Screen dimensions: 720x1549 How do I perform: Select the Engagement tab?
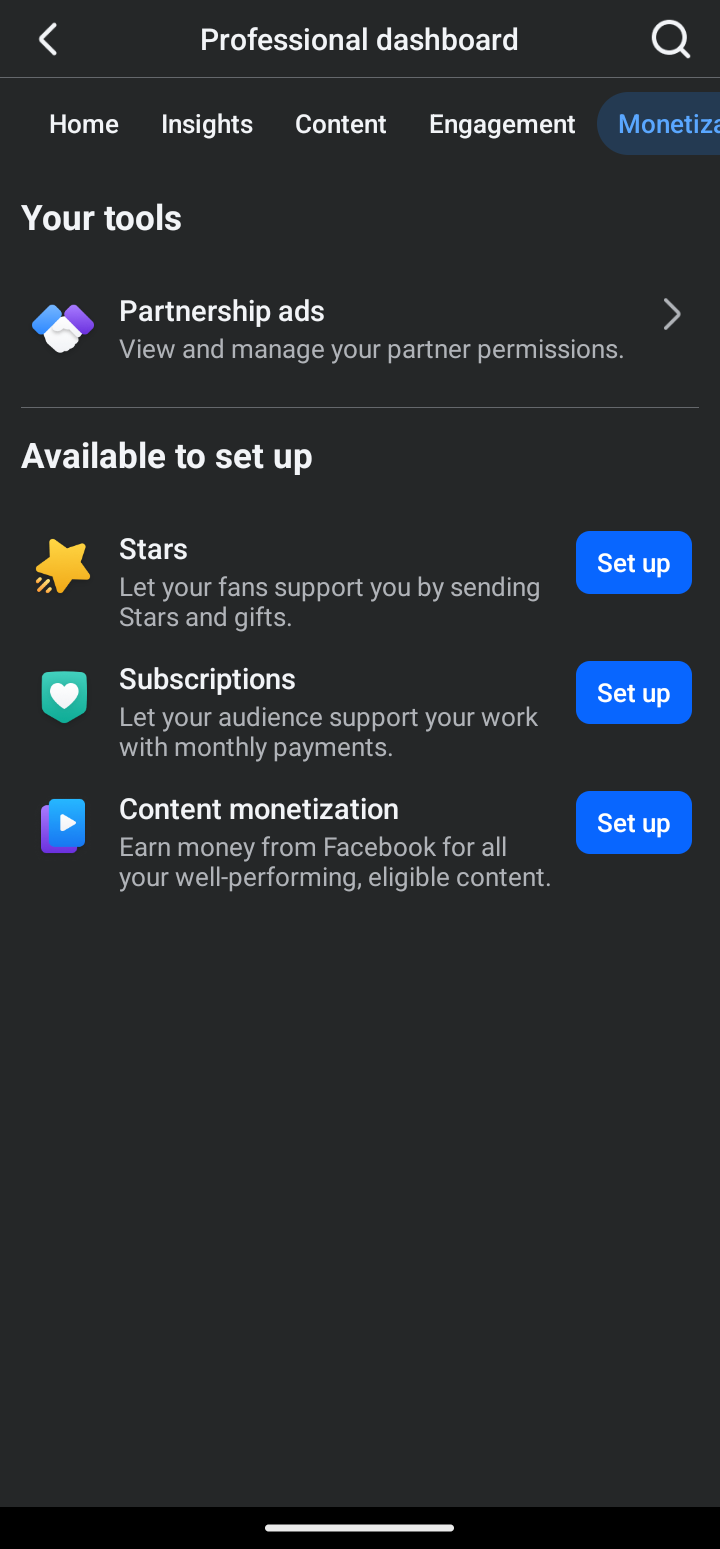(502, 124)
